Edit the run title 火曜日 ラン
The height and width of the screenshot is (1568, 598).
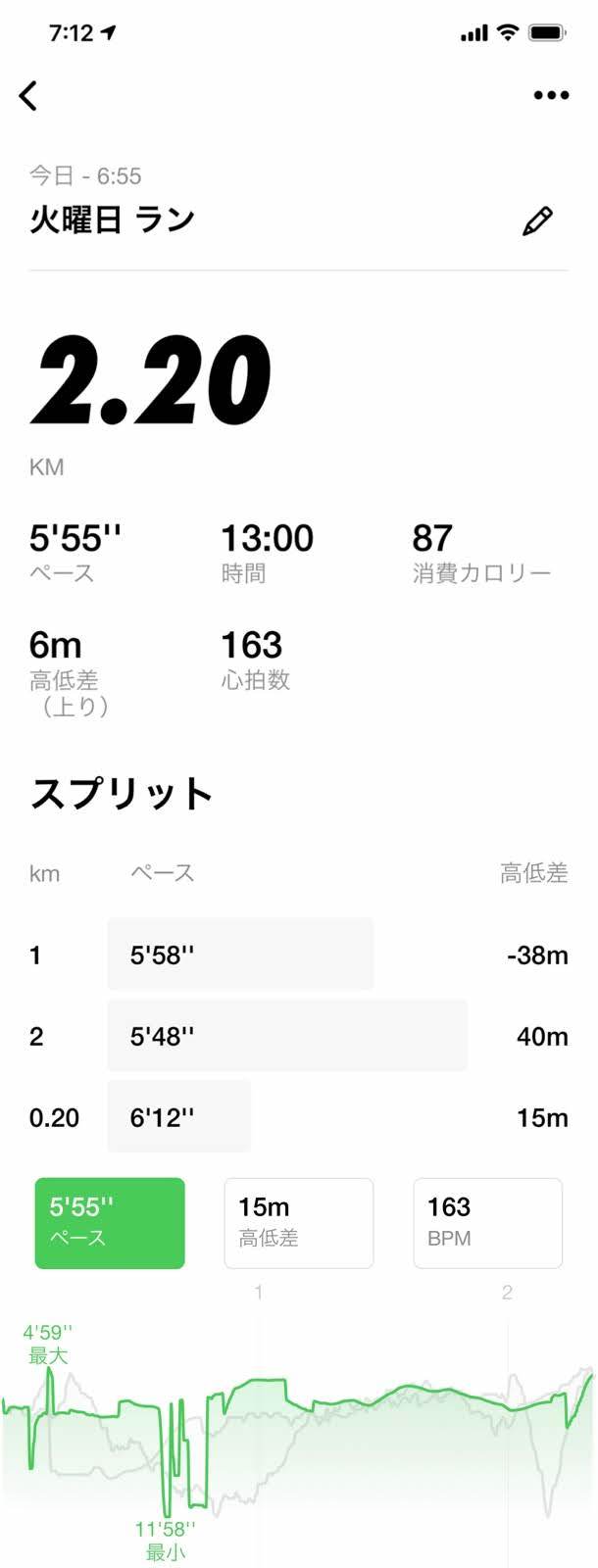coord(537,220)
